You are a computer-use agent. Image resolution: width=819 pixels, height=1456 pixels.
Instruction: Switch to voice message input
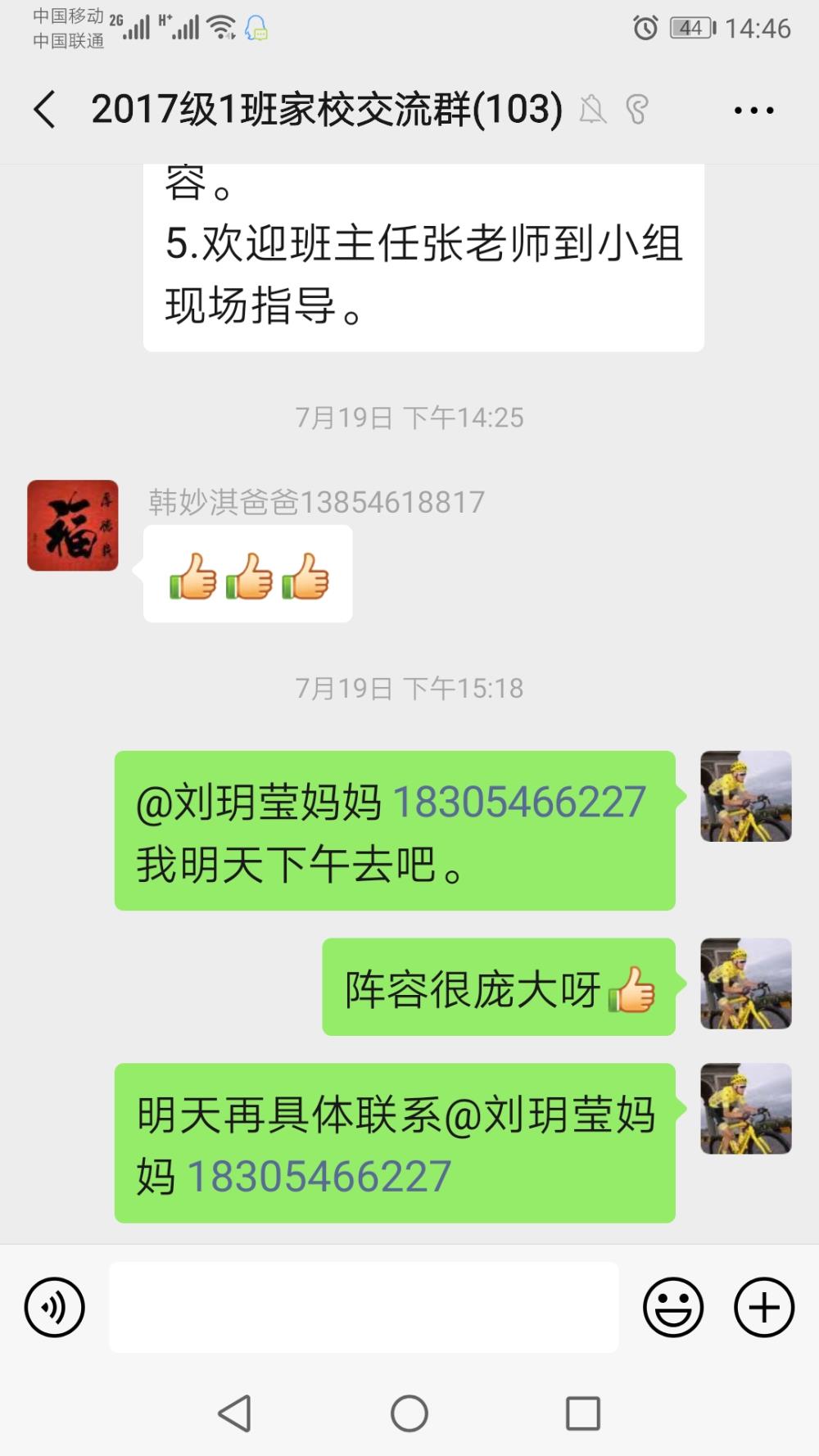point(55,1307)
